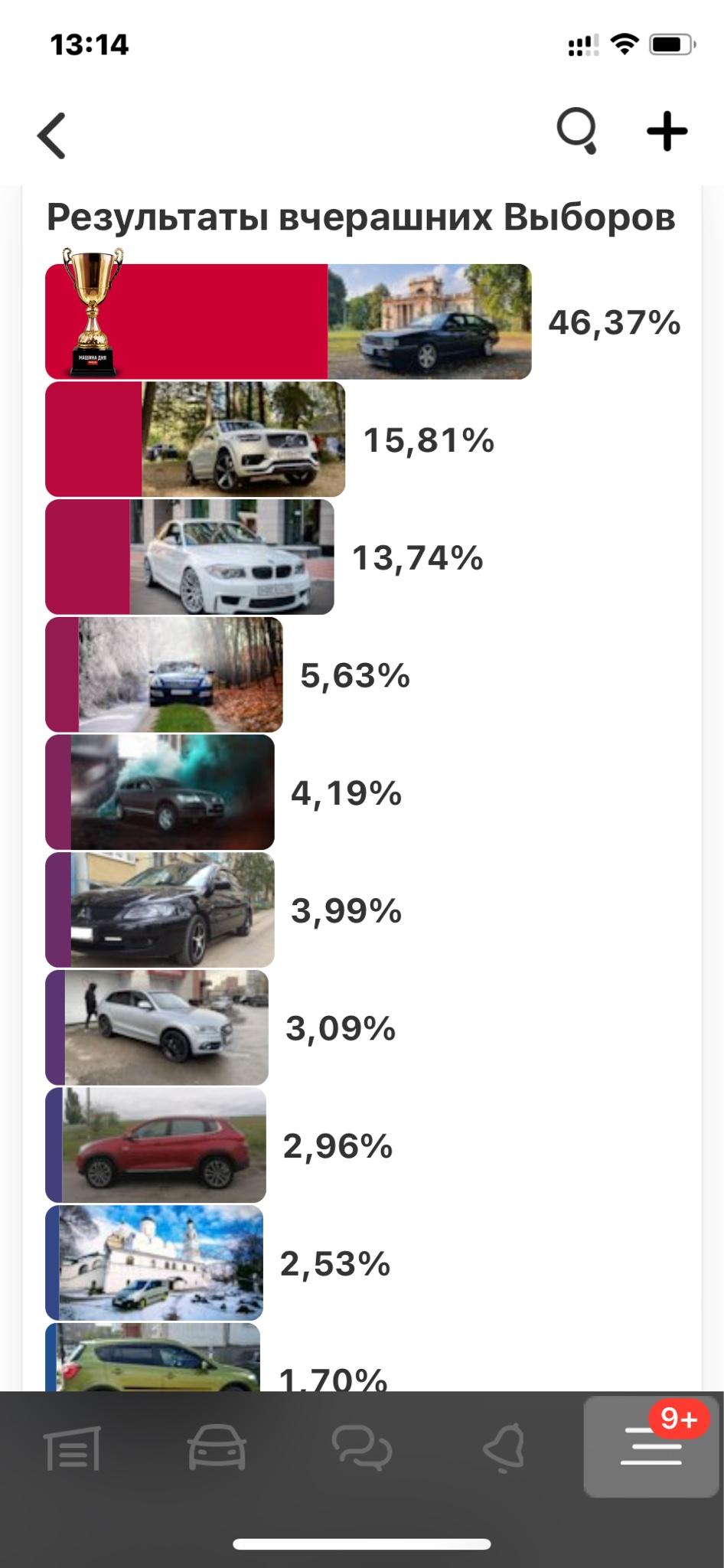Open the smoky SUV with 4,19%
This screenshot has height=1568, width=724.
coord(172,792)
